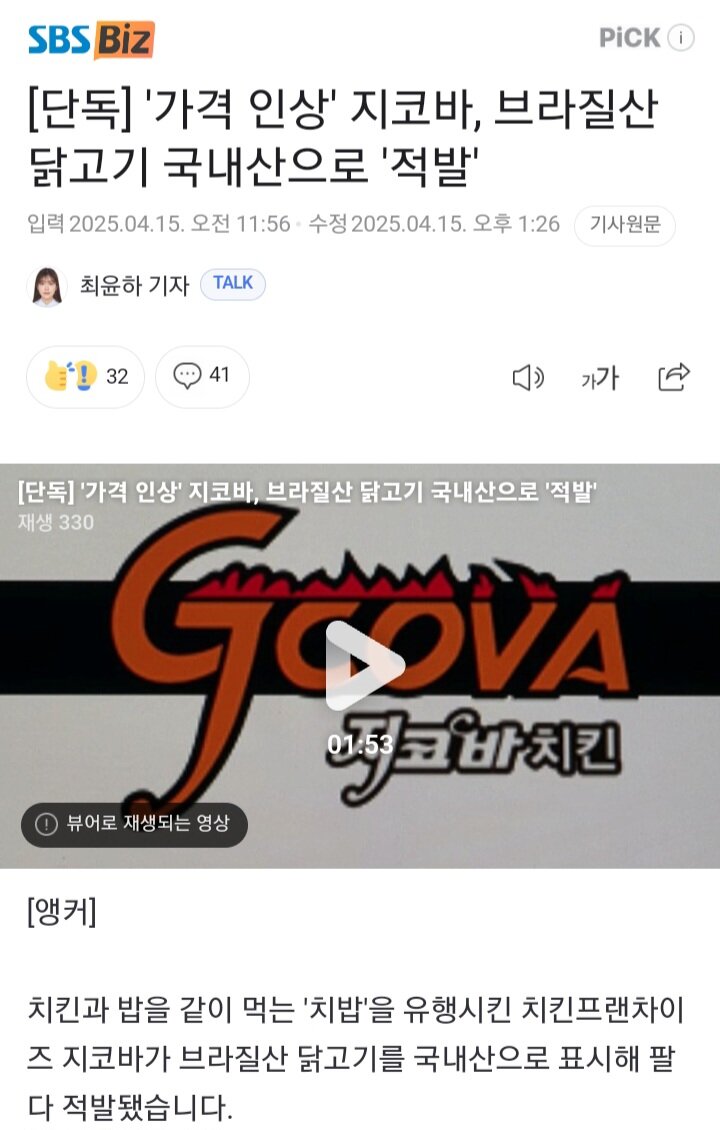Screen dimensions: 720x1130
Task: Share this article
Action: [674, 377]
